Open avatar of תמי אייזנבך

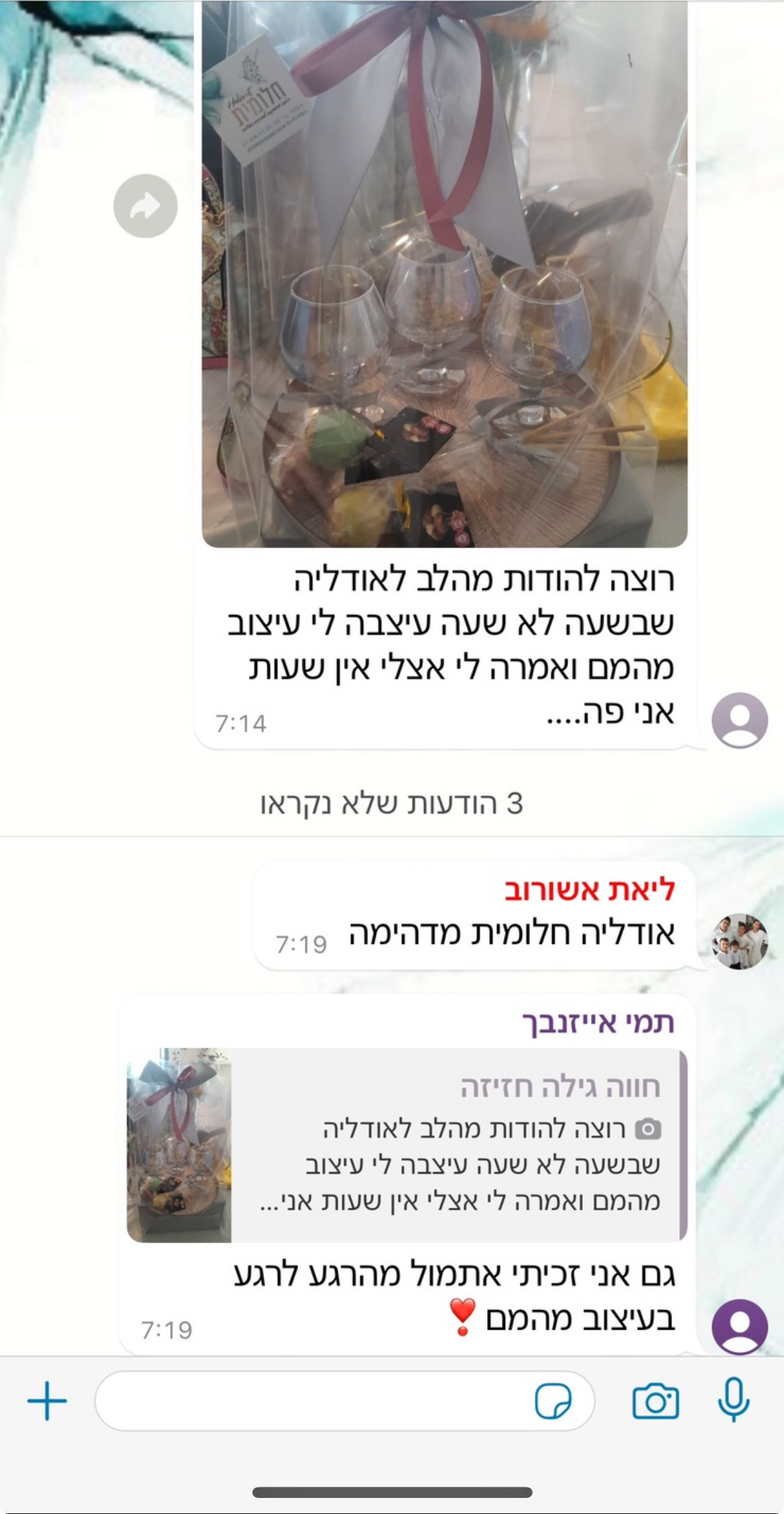point(739,1326)
